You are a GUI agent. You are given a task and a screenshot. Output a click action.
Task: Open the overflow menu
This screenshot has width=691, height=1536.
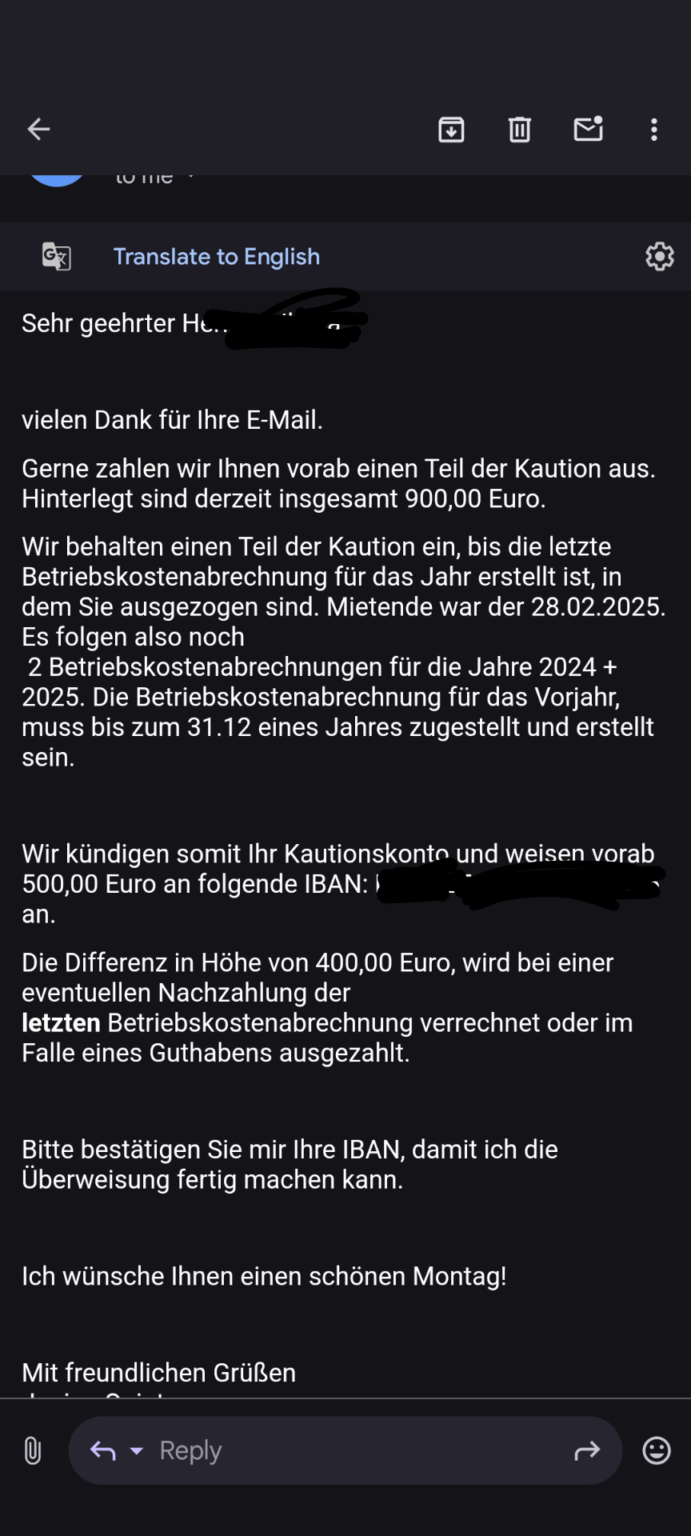click(654, 129)
